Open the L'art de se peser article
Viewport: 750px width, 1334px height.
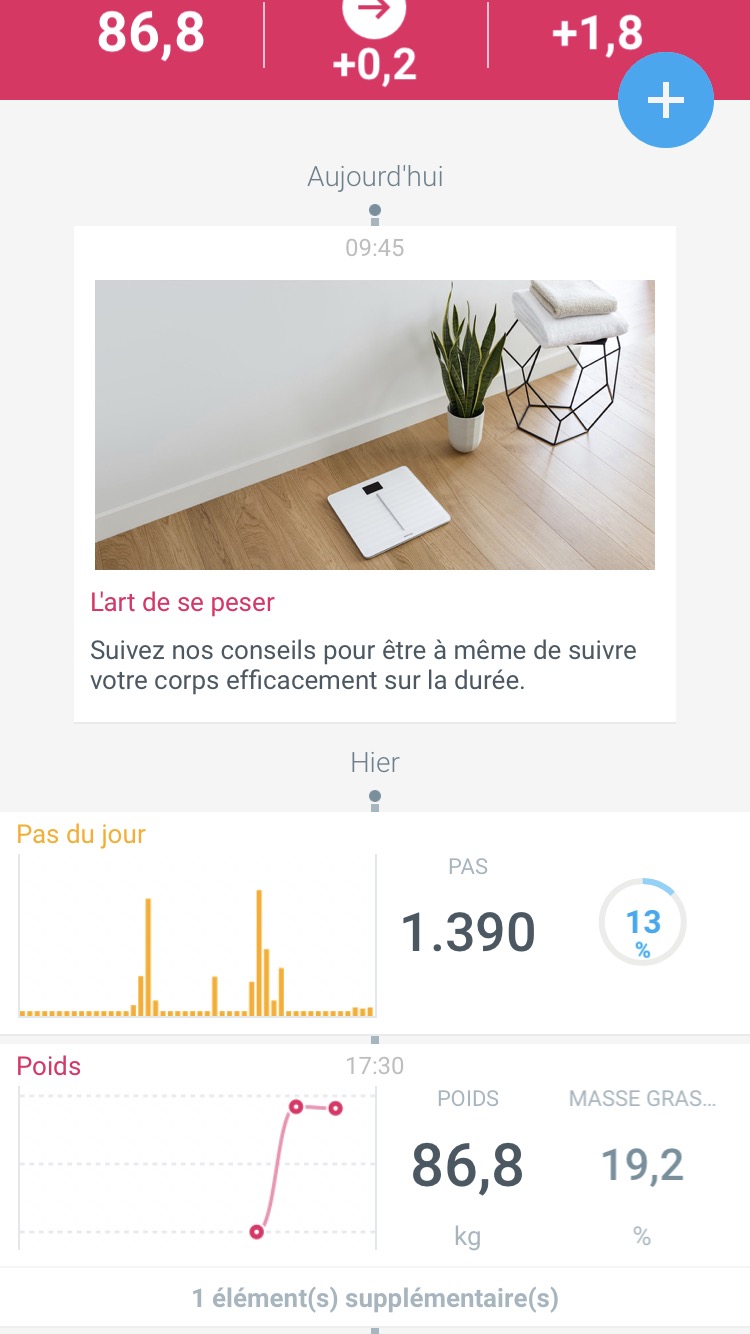[375, 475]
